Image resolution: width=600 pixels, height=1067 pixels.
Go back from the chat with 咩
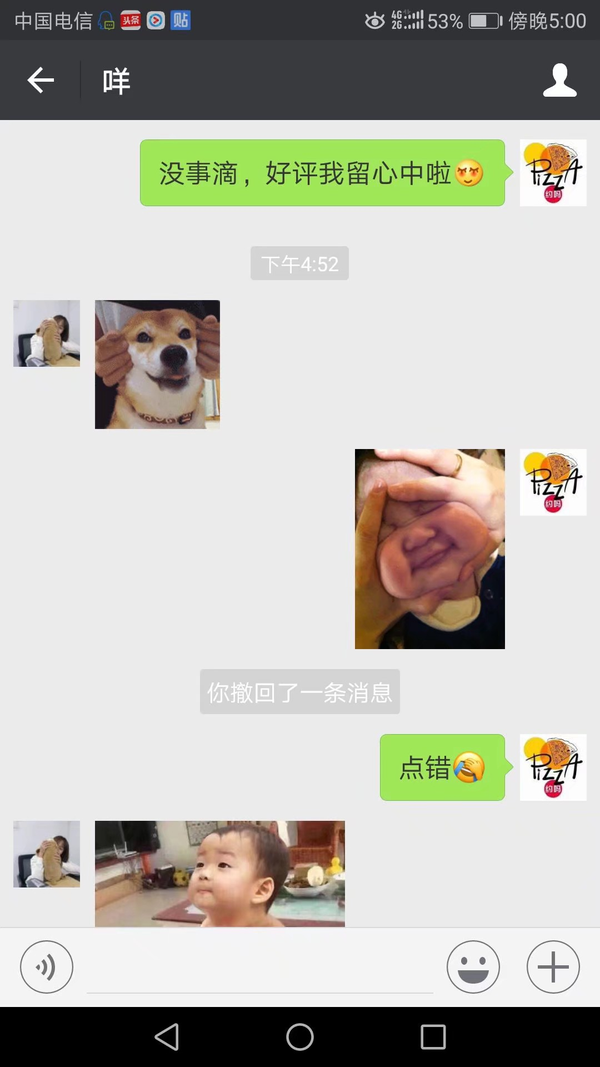click(x=40, y=80)
